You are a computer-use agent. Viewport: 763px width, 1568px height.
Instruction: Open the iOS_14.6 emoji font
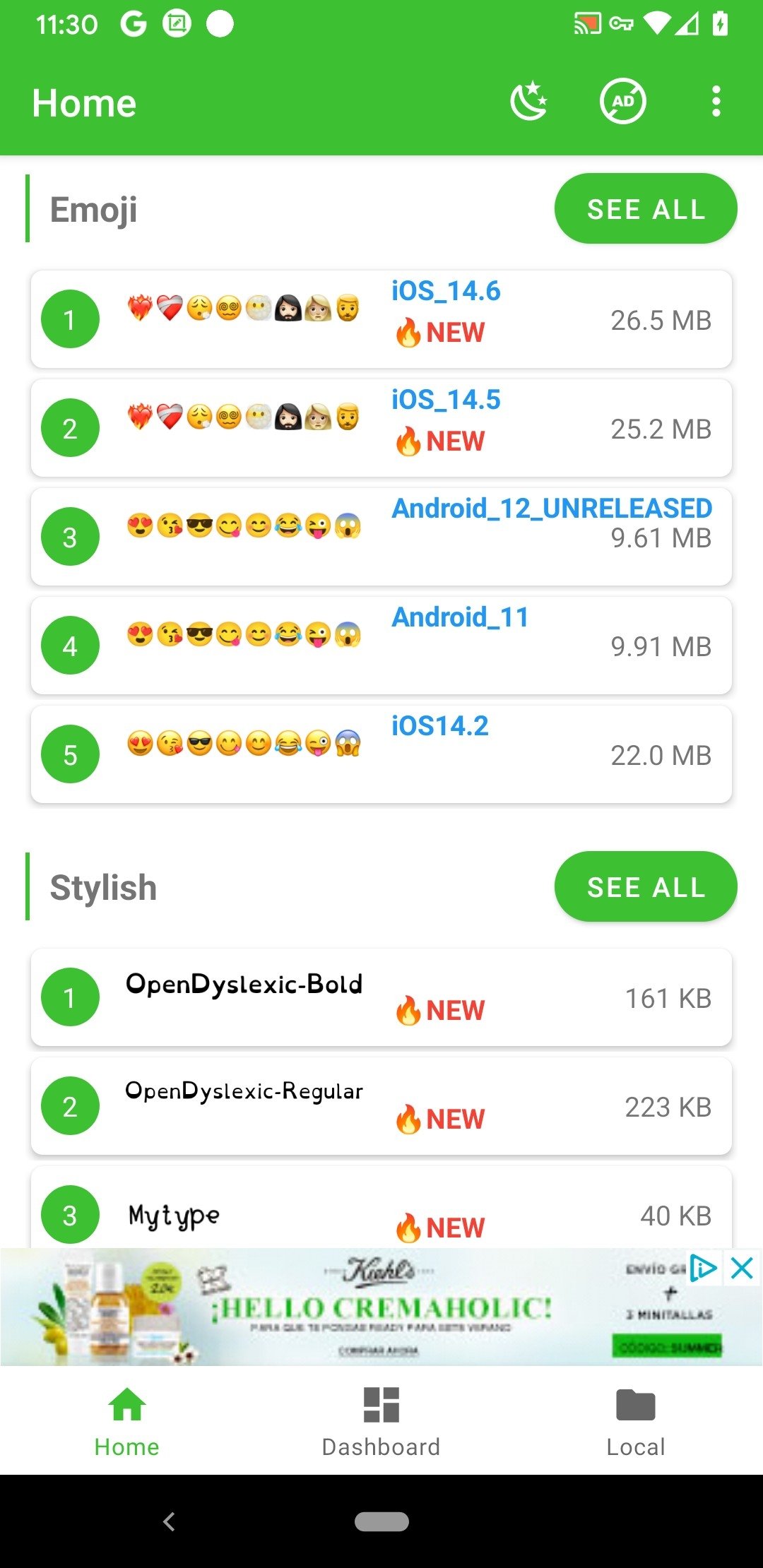pos(381,319)
